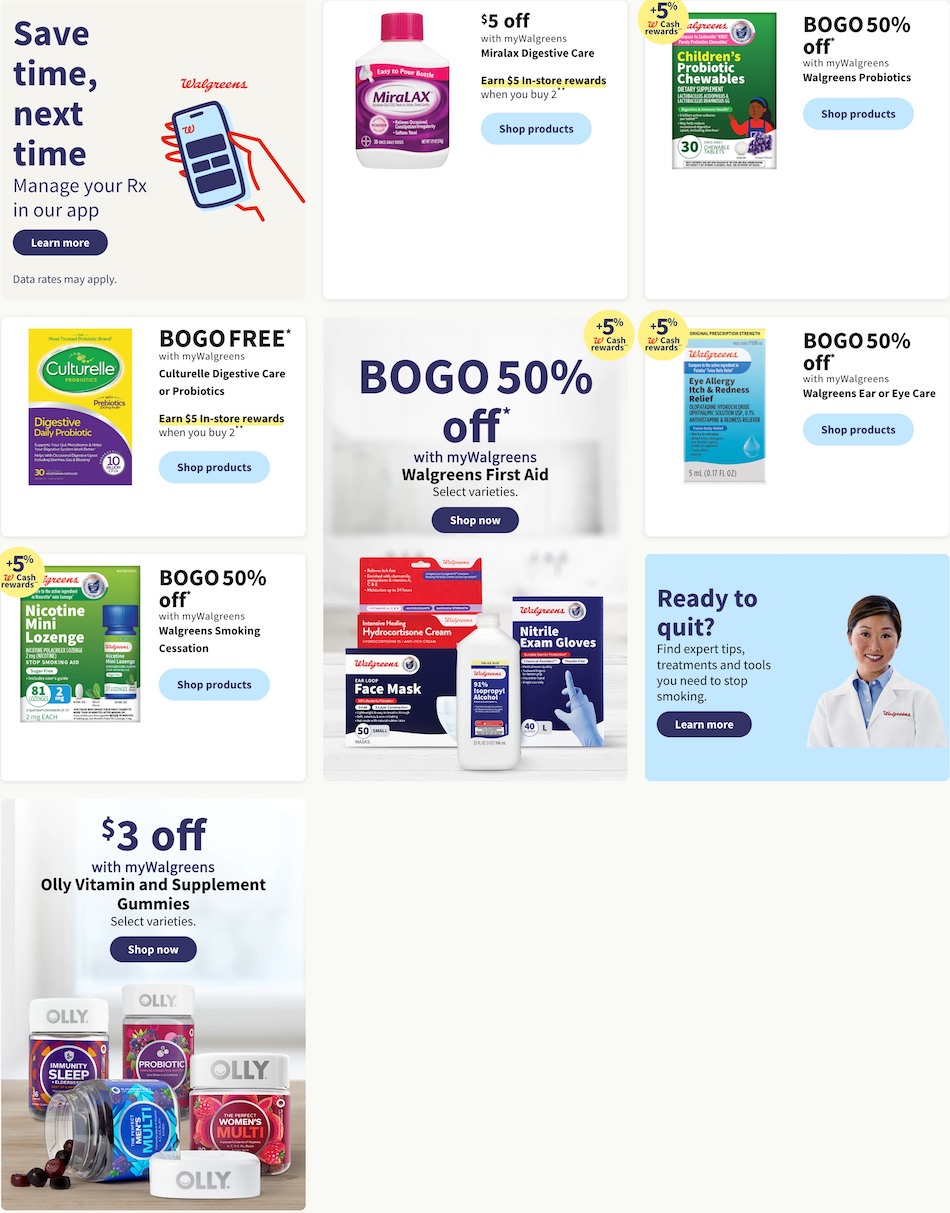Tap Shop now for Walgreens First Aid
950x1213 pixels.
(475, 520)
